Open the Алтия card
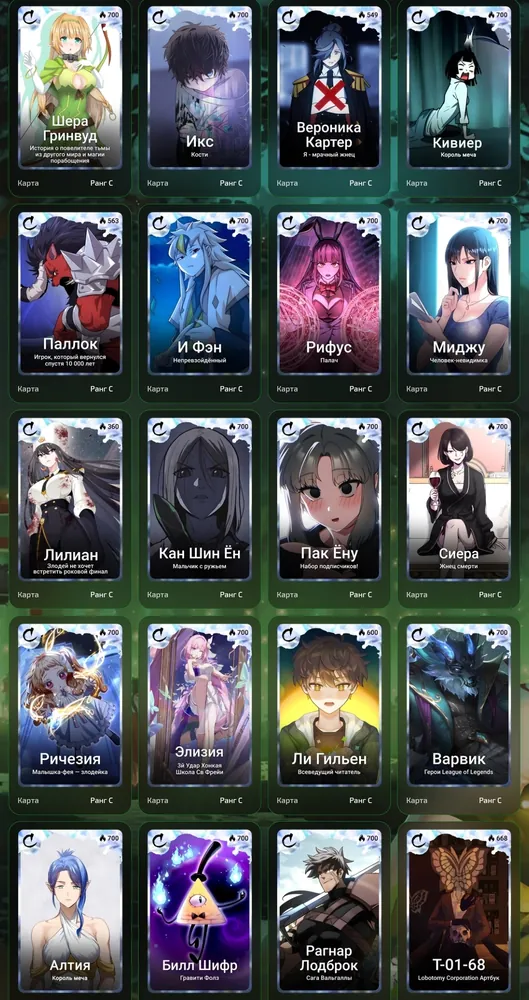 tap(70, 911)
